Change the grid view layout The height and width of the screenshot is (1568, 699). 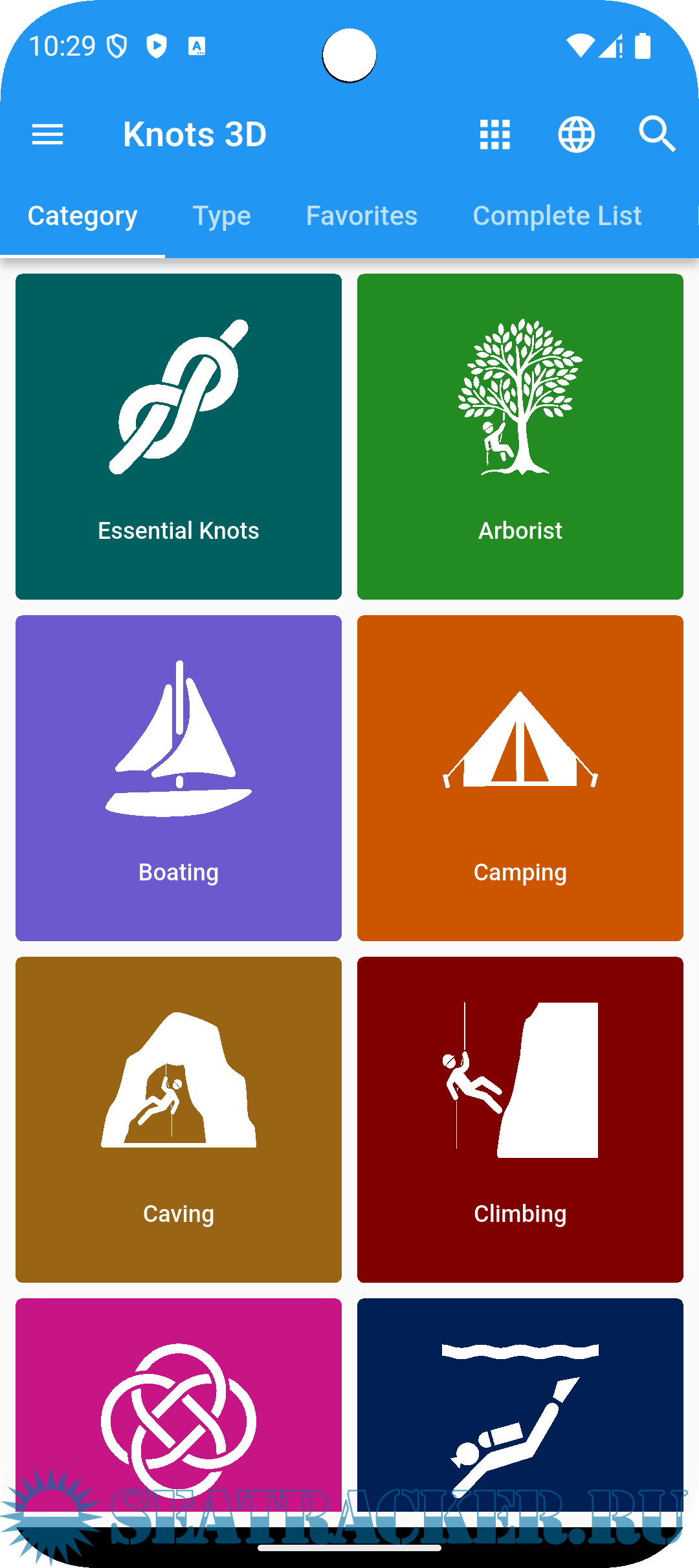pyautogui.click(x=495, y=135)
